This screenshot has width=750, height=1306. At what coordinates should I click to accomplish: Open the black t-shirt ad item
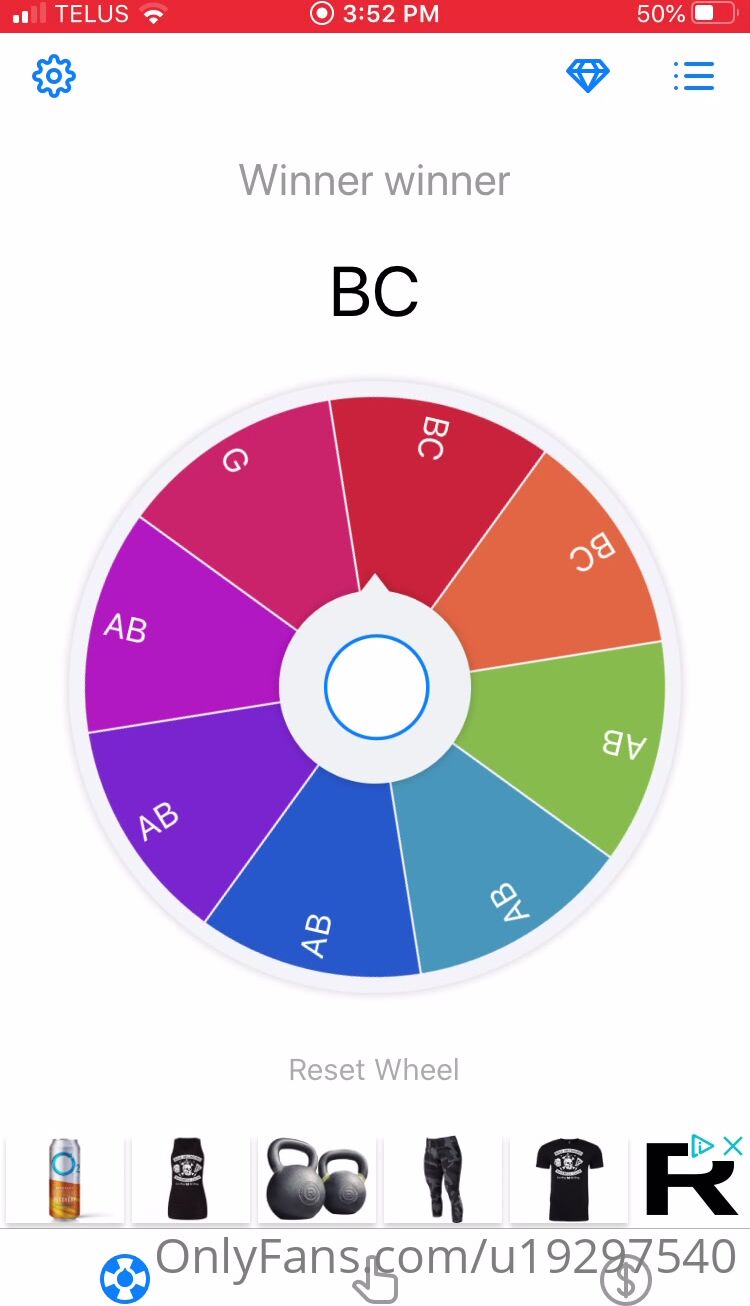(x=569, y=1180)
